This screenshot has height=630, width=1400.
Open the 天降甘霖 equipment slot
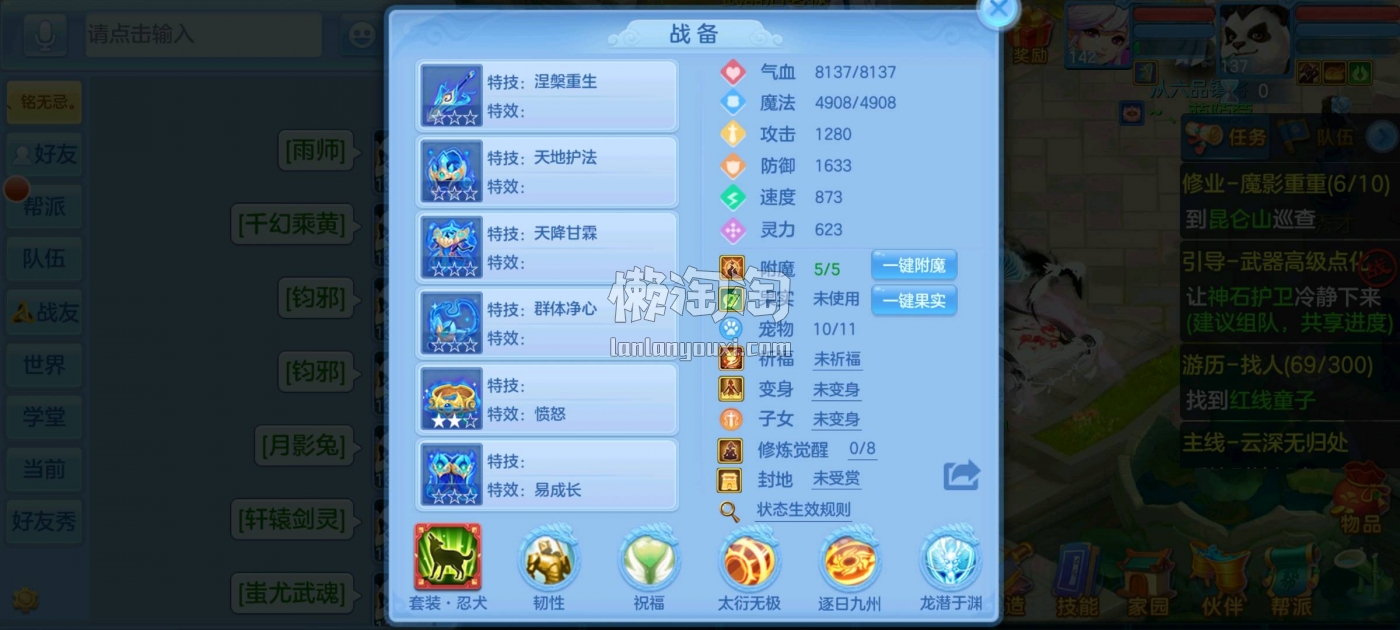click(547, 247)
